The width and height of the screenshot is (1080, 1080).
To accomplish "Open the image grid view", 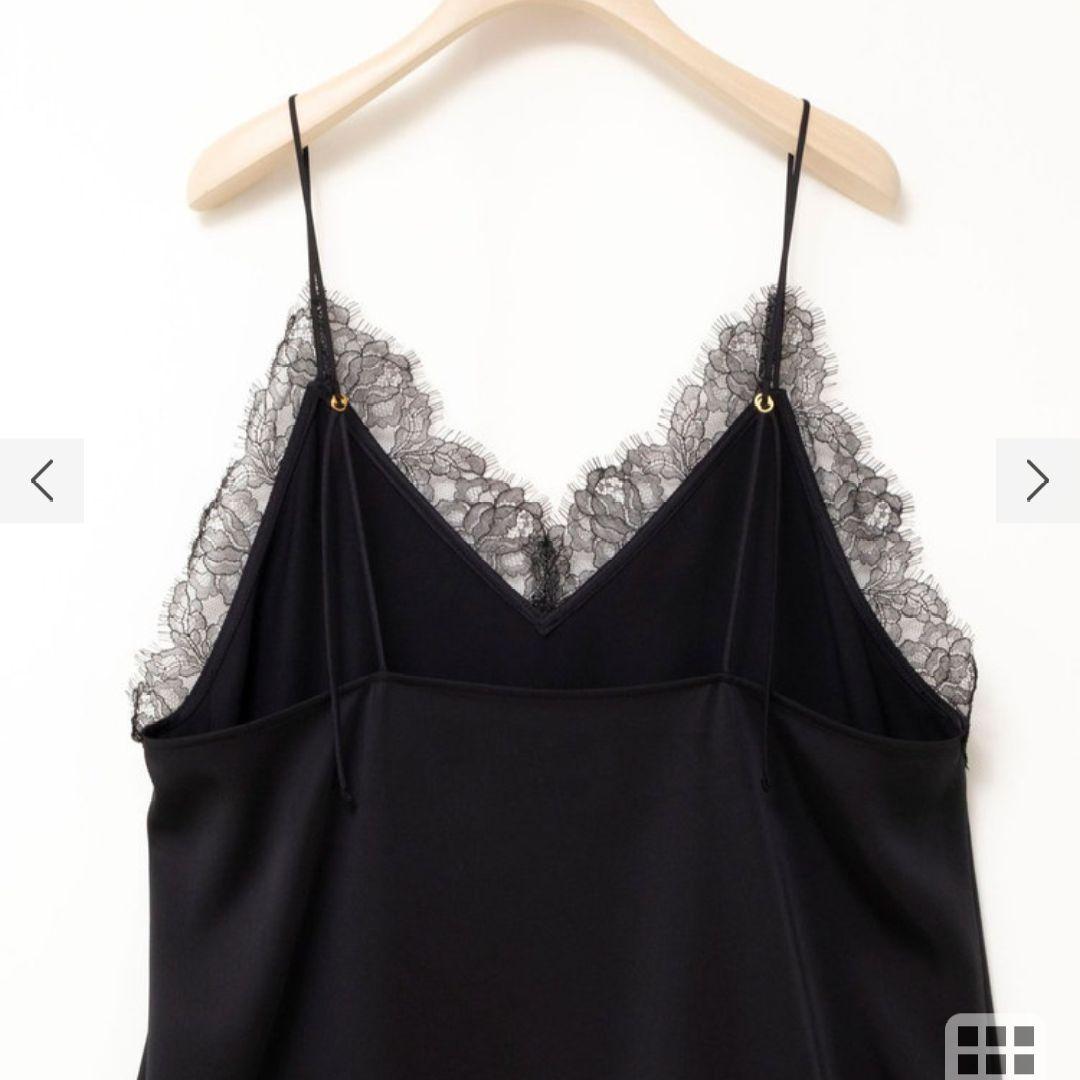I will tap(997, 1047).
